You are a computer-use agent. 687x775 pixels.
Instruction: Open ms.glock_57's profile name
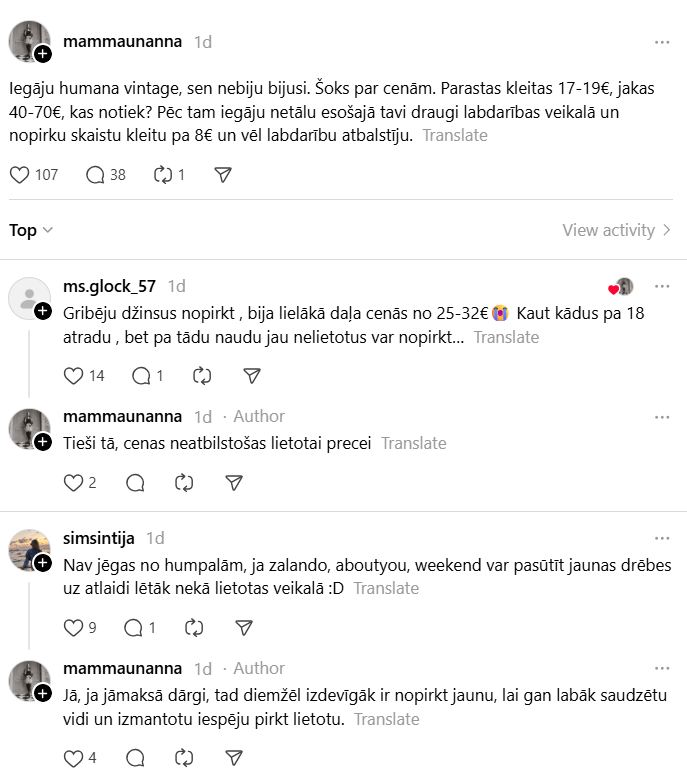tap(109, 286)
